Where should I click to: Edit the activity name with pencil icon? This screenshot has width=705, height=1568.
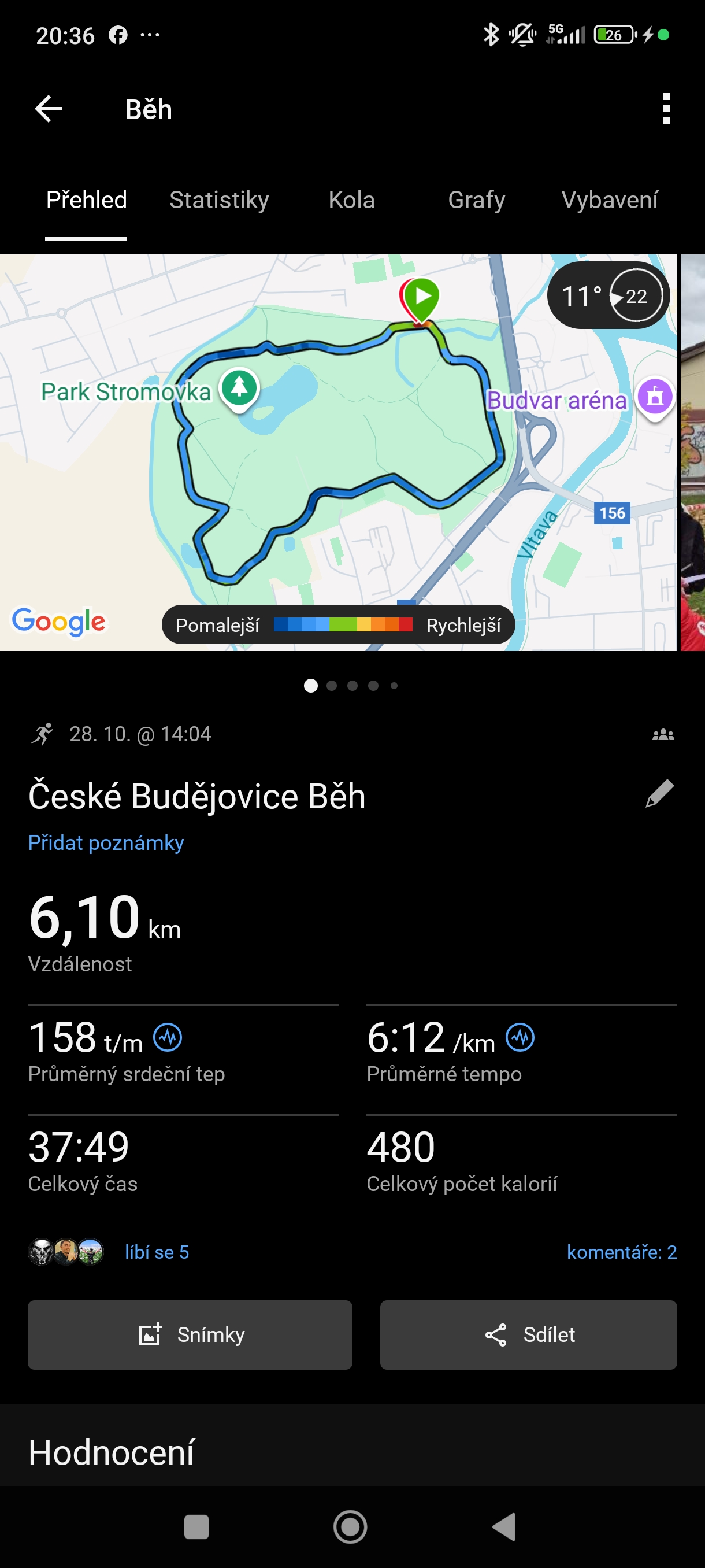point(659,794)
